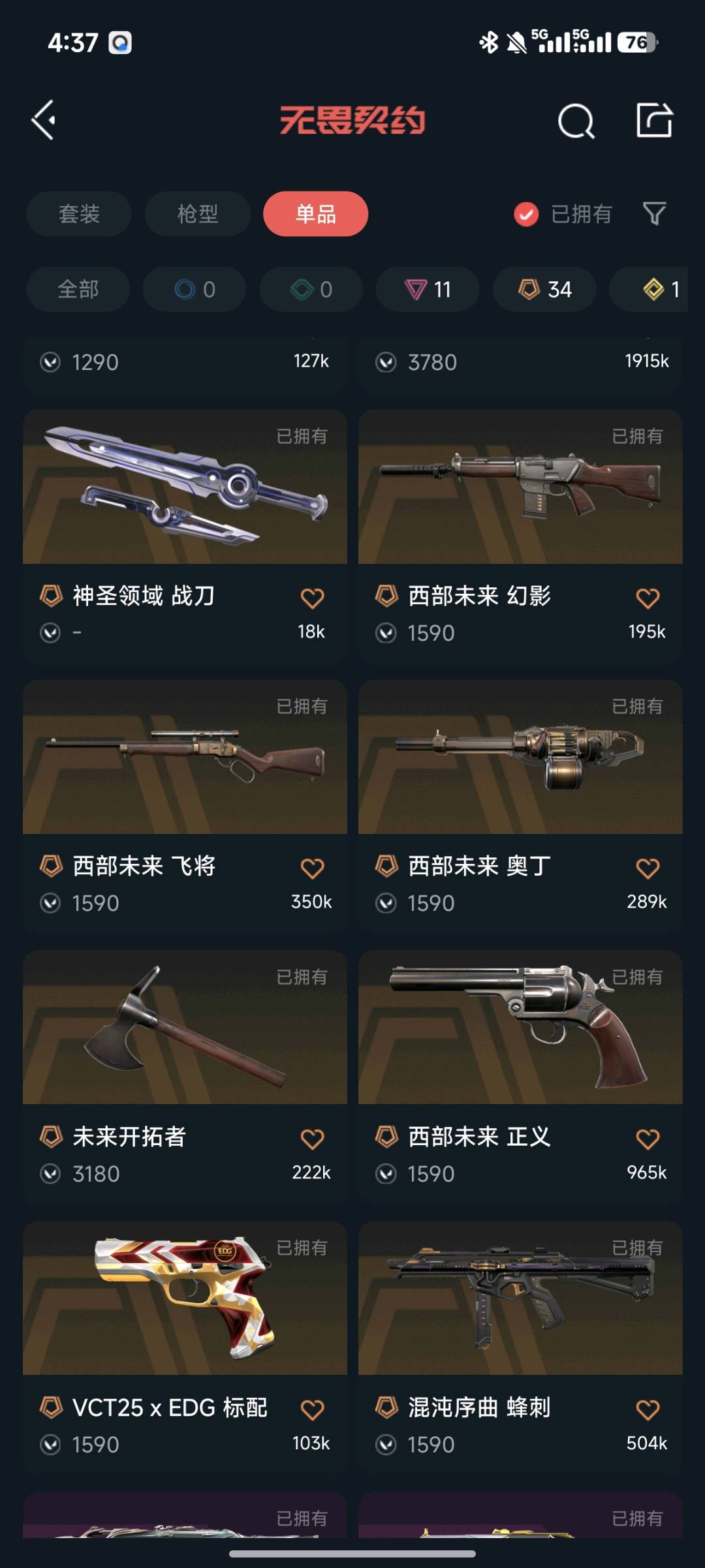Filter by the purple tier chip showing 11
Image resolution: width=705 pixels, height=1568 pixels.
pos(428,289)
